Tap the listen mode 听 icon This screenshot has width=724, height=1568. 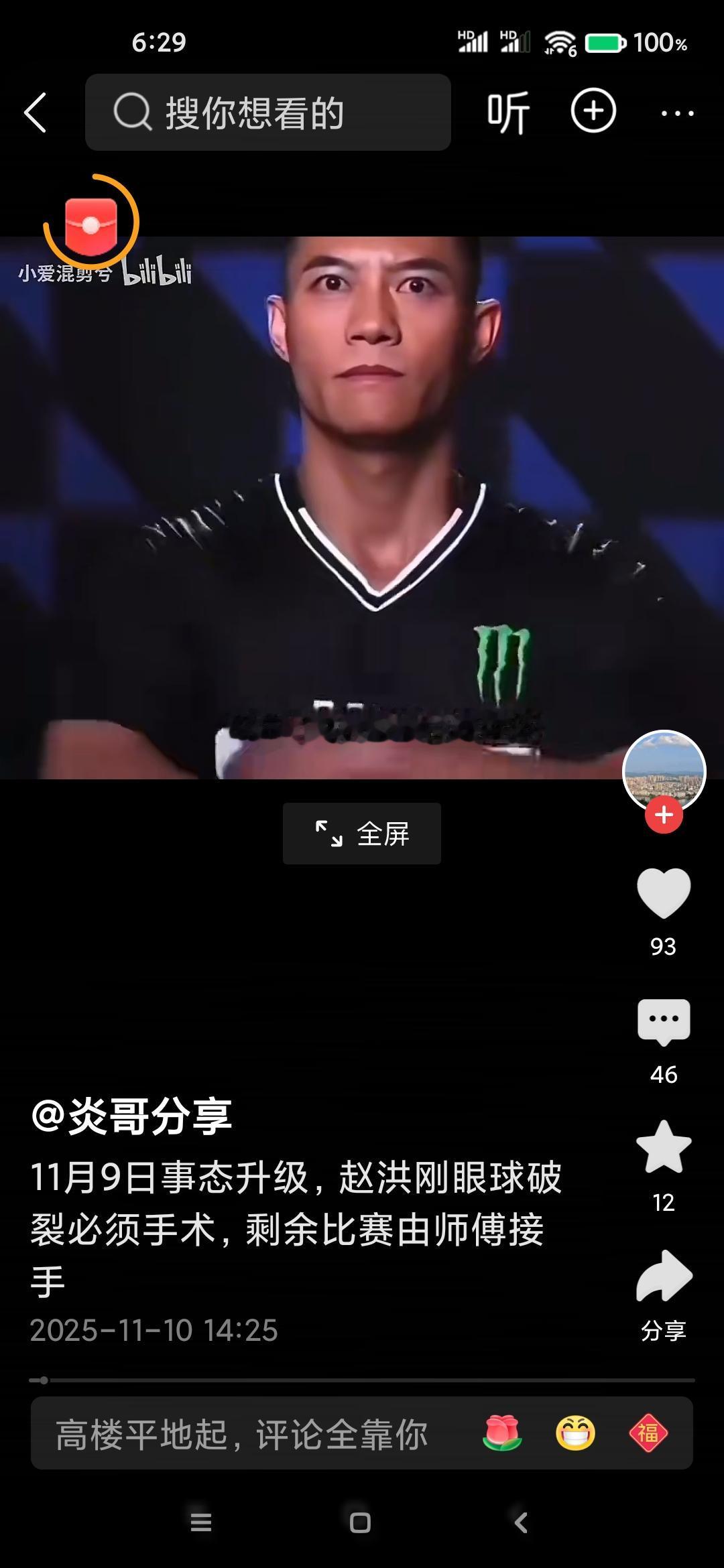(x=508, y=113)
